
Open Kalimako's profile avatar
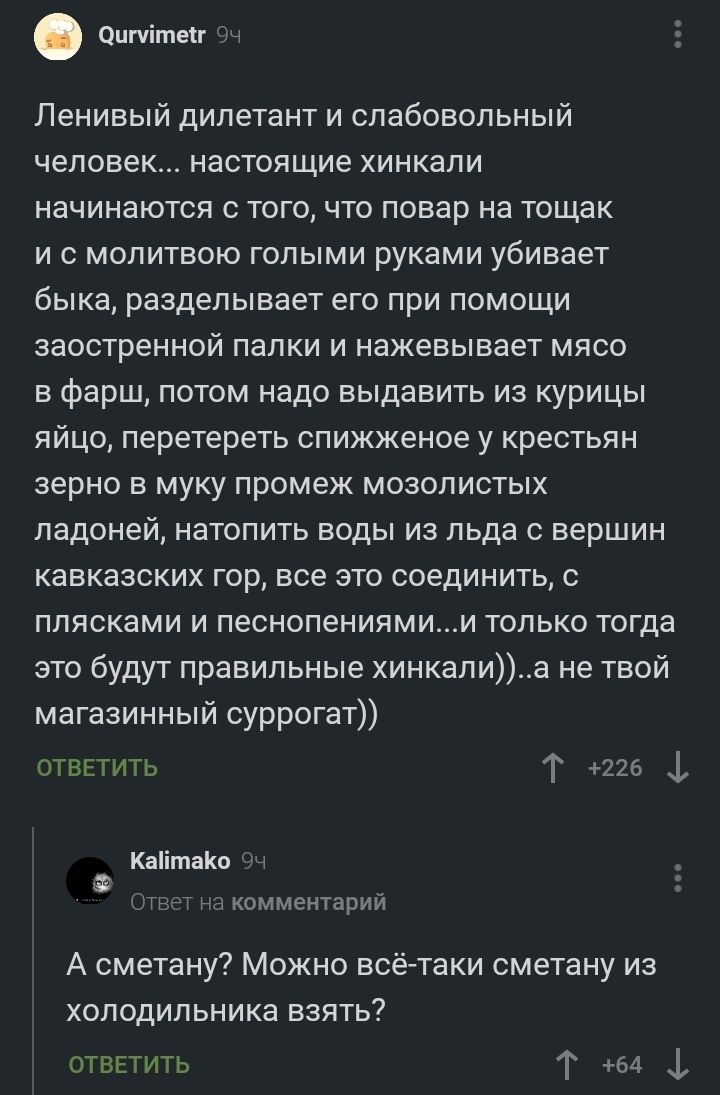coord(89,880)
